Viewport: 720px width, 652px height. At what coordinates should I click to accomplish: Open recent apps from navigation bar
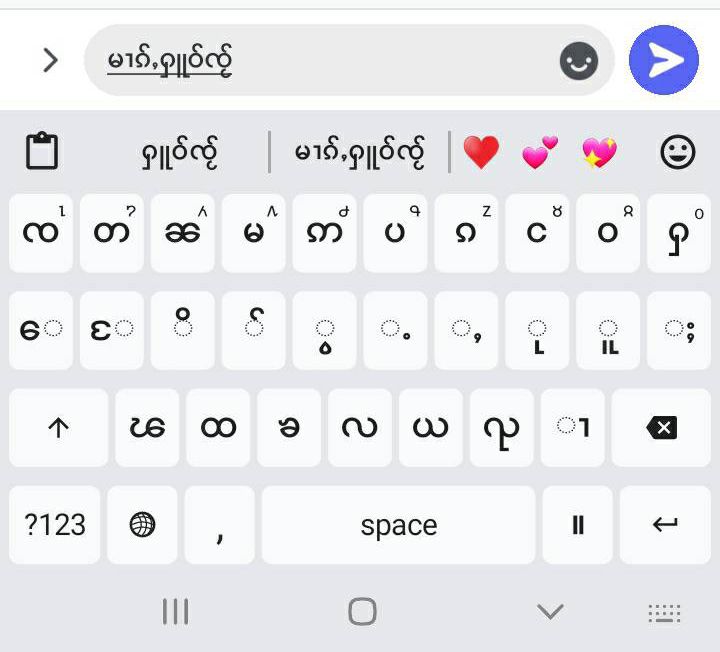176,611
